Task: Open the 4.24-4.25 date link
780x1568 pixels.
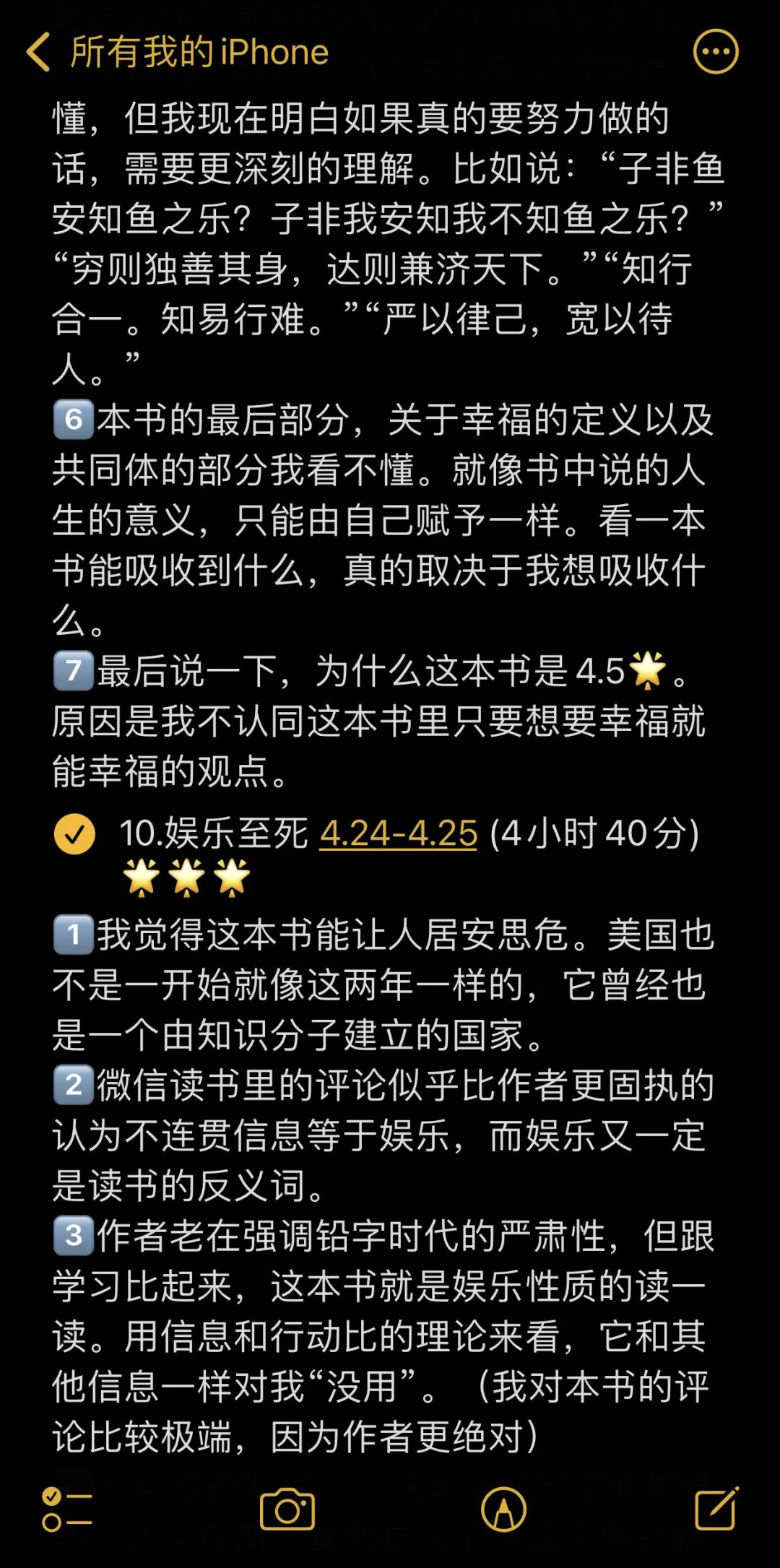Action: click(x=398, y=833)
